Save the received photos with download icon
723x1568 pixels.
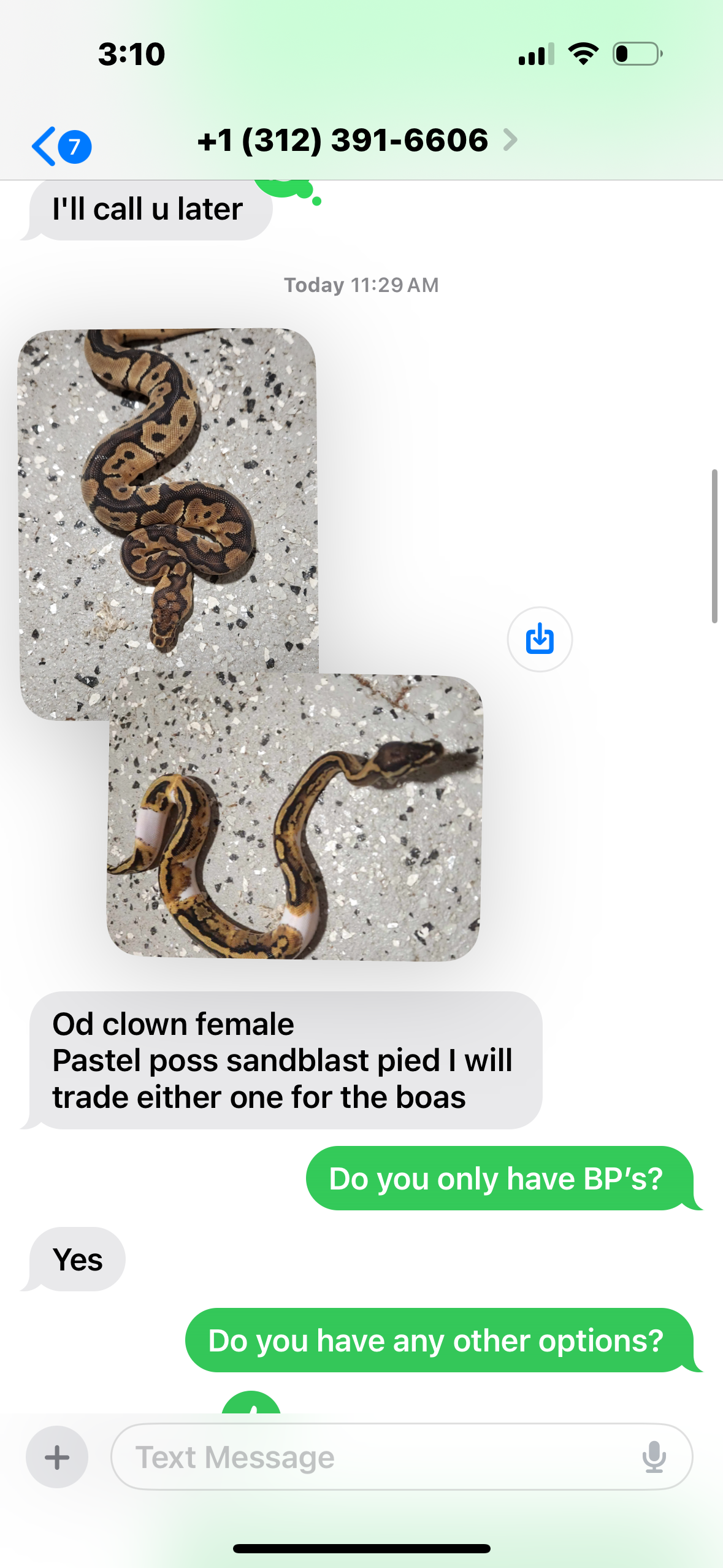540,639
